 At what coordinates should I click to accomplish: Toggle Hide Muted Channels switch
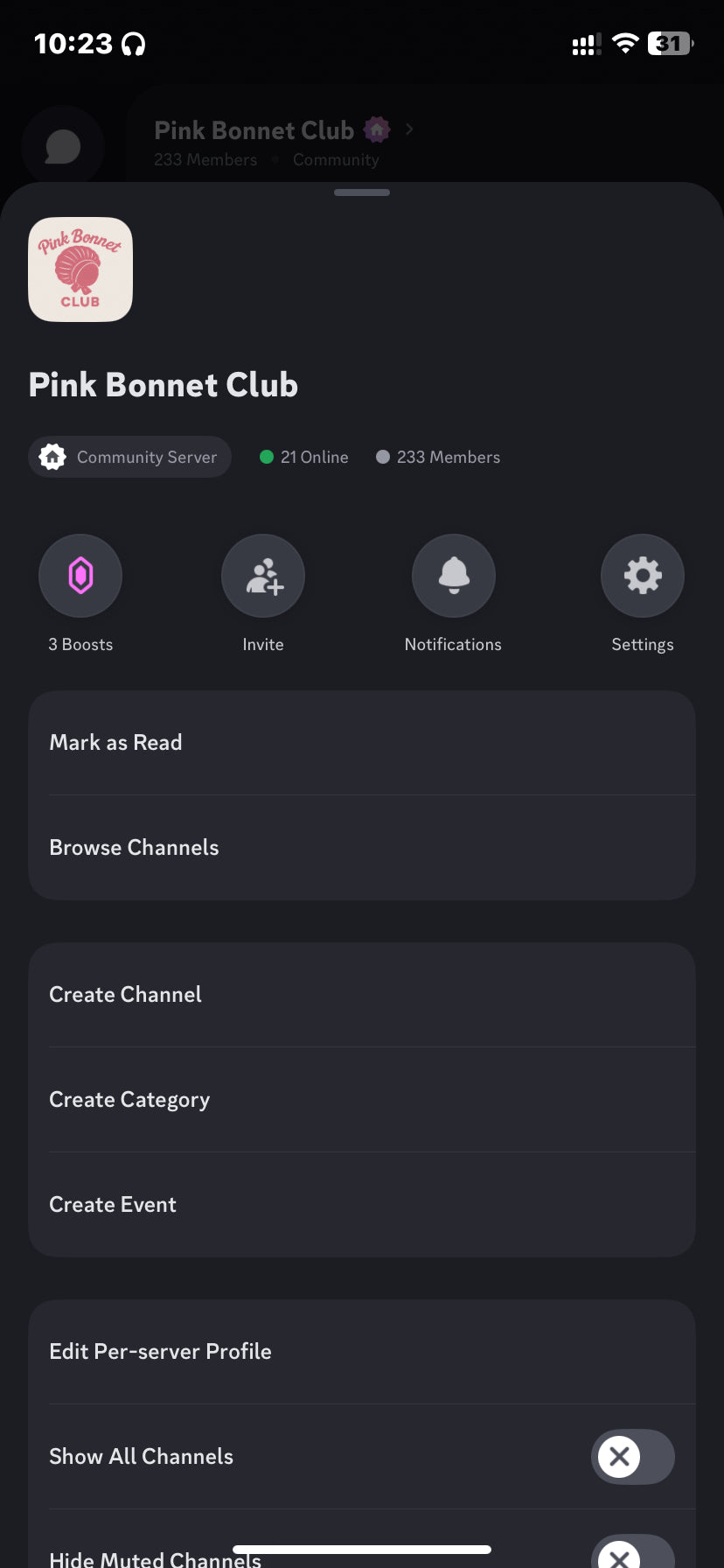[x=632, y=1554]
